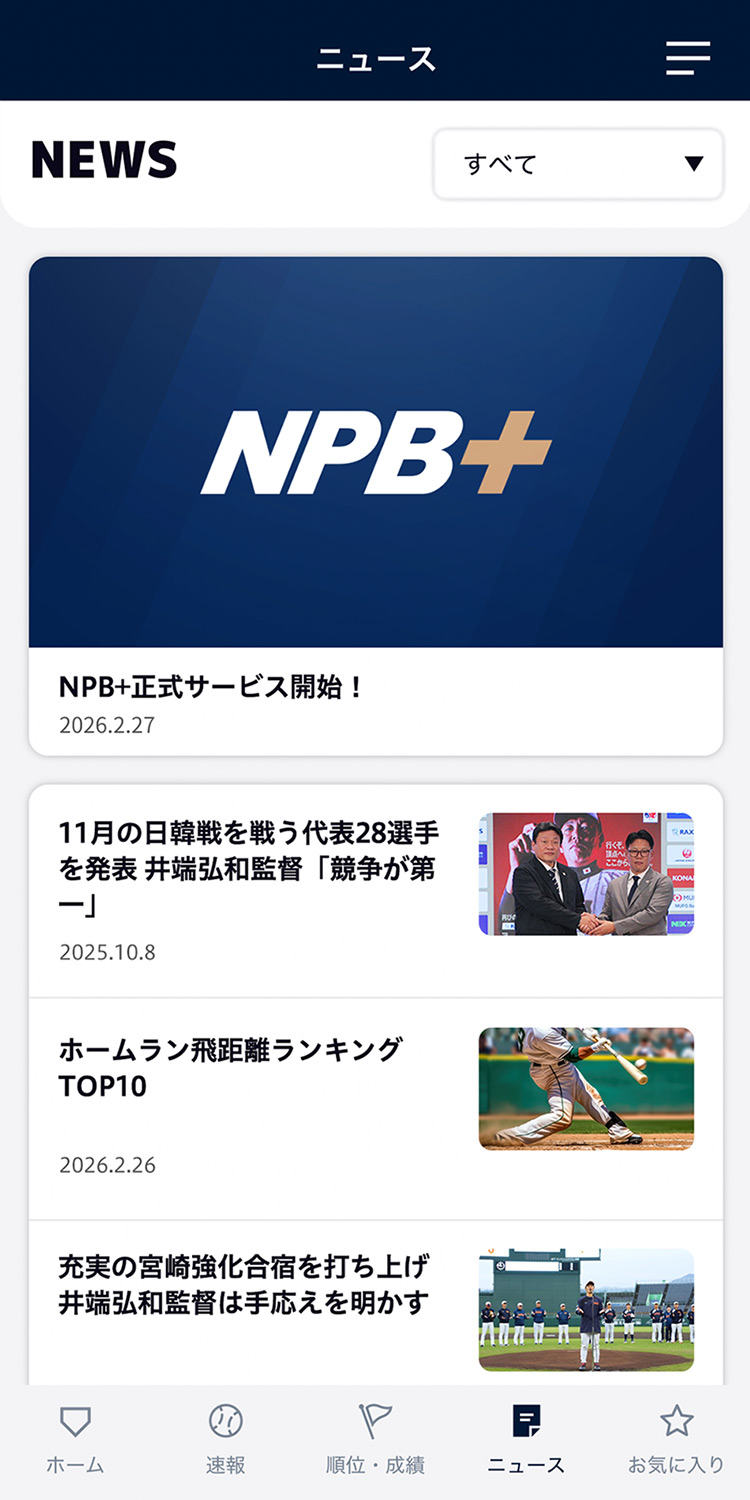Open the 順位・成績 tab
This screenshot has height=1500, width=750.
pos(375,1440)
